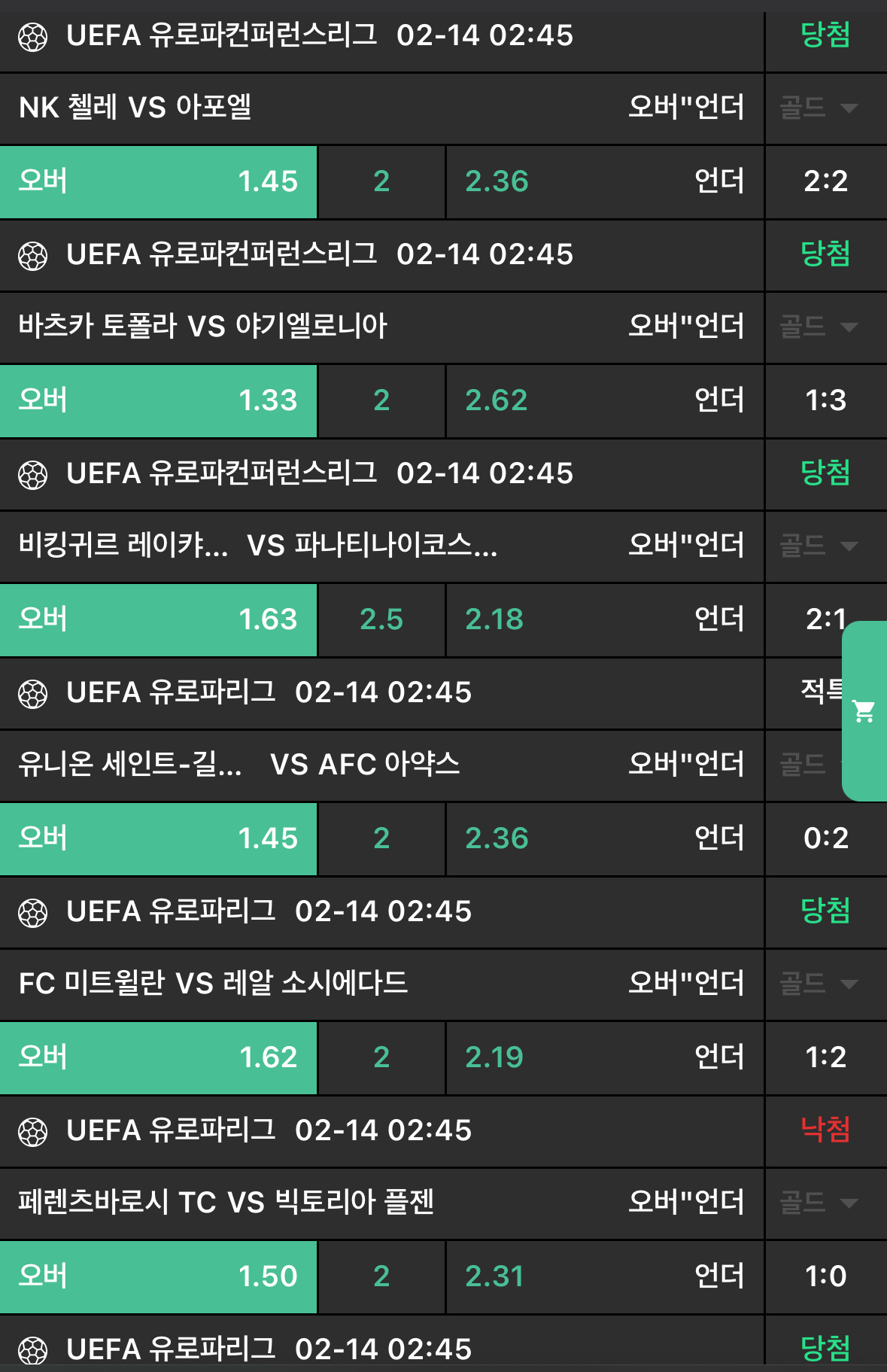Viewport: 887px width, 1372px height.
Task: Select 오버 1.45 for AFC 아약스 match
Action: tap(158, 838)
